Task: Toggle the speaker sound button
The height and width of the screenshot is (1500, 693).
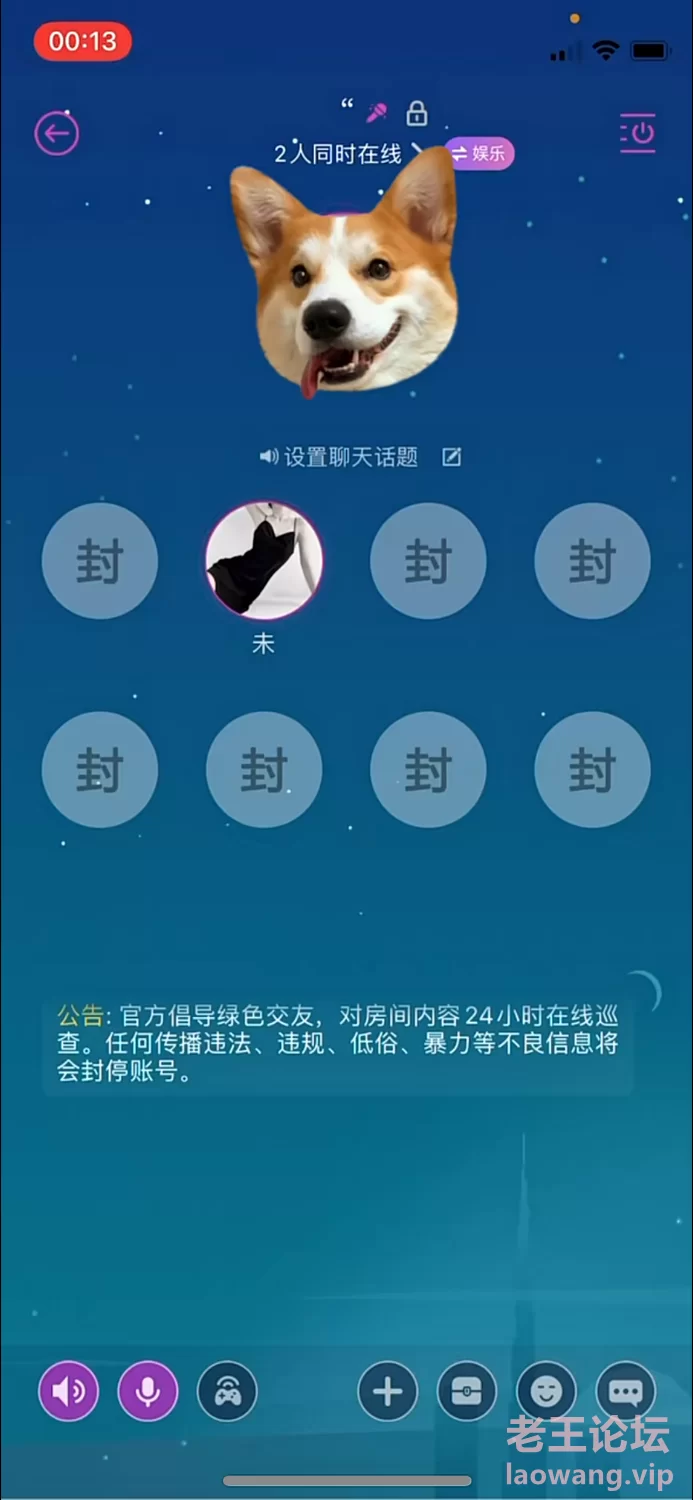Action: [x=68, y=1391]
